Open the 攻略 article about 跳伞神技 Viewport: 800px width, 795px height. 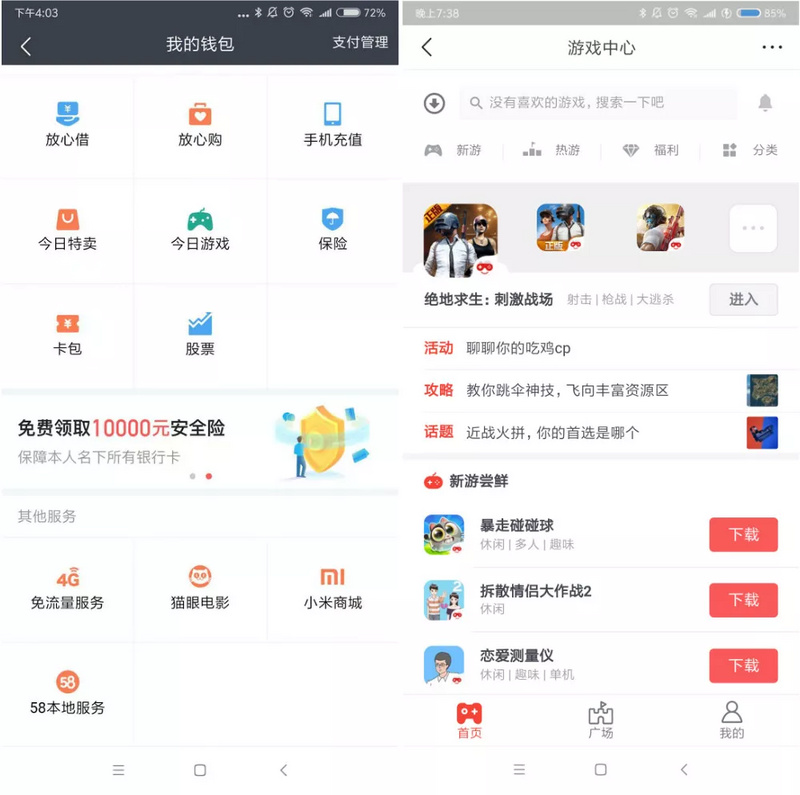click(x=567, y=390)
